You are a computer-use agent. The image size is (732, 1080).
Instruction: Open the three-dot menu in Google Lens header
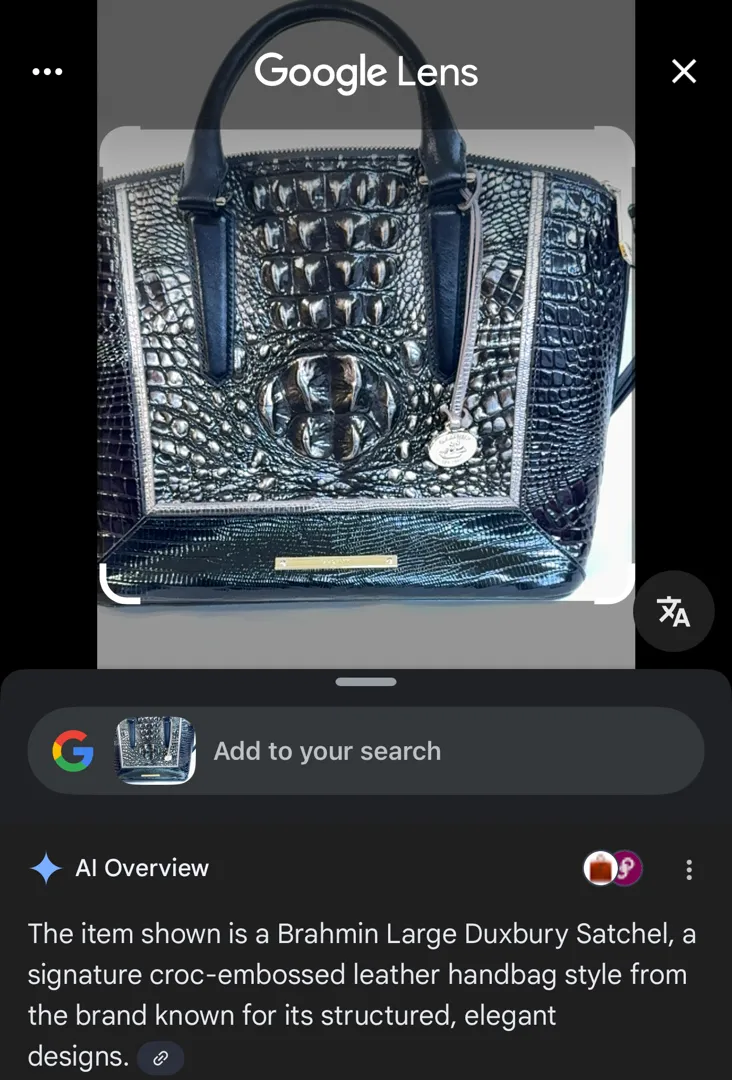pos(47,72)
